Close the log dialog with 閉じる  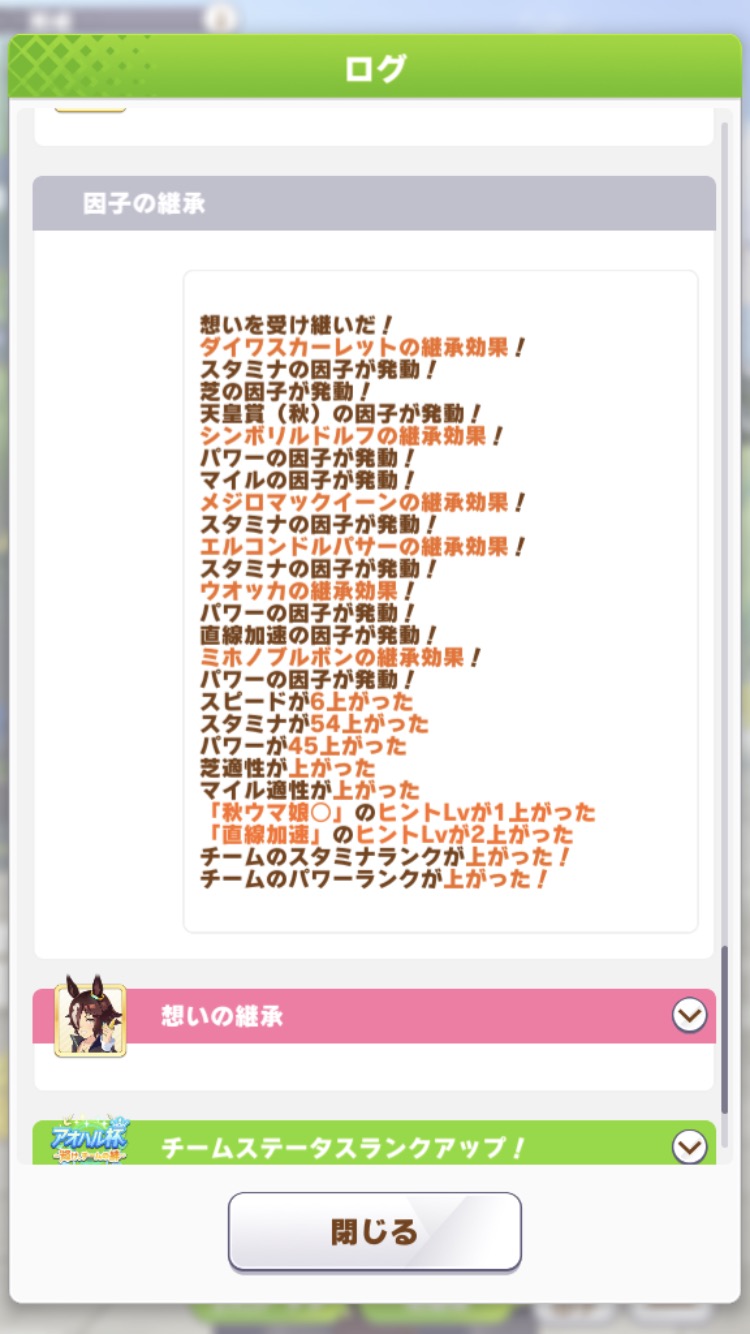374,1231
